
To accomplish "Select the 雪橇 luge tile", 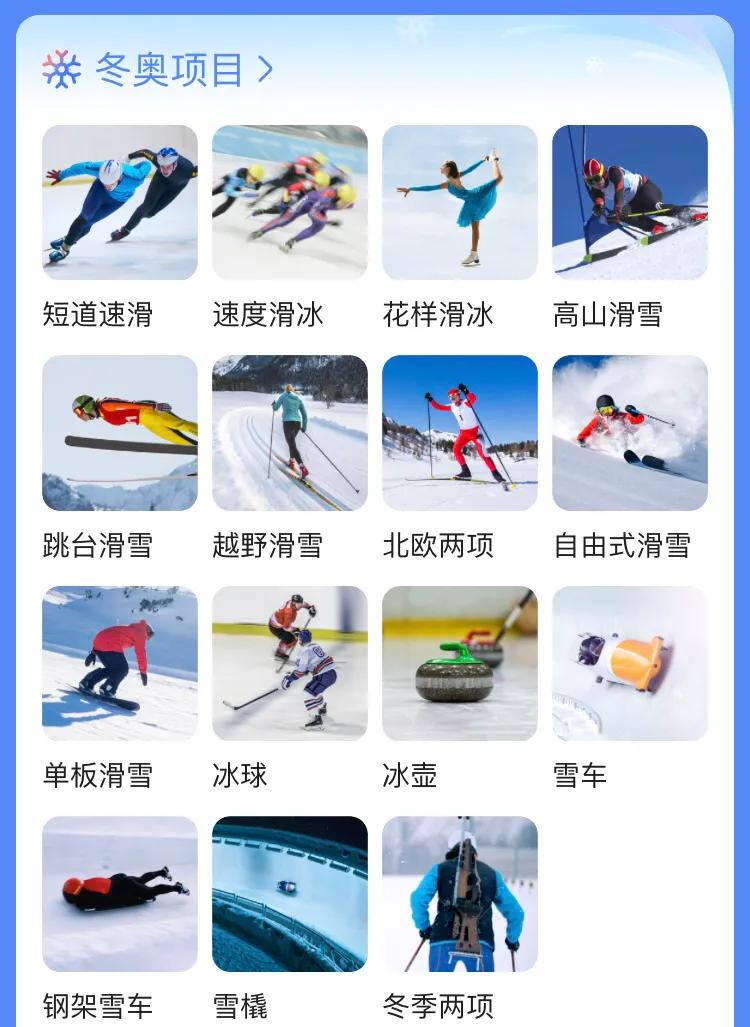I will click(x=289, y=893).
